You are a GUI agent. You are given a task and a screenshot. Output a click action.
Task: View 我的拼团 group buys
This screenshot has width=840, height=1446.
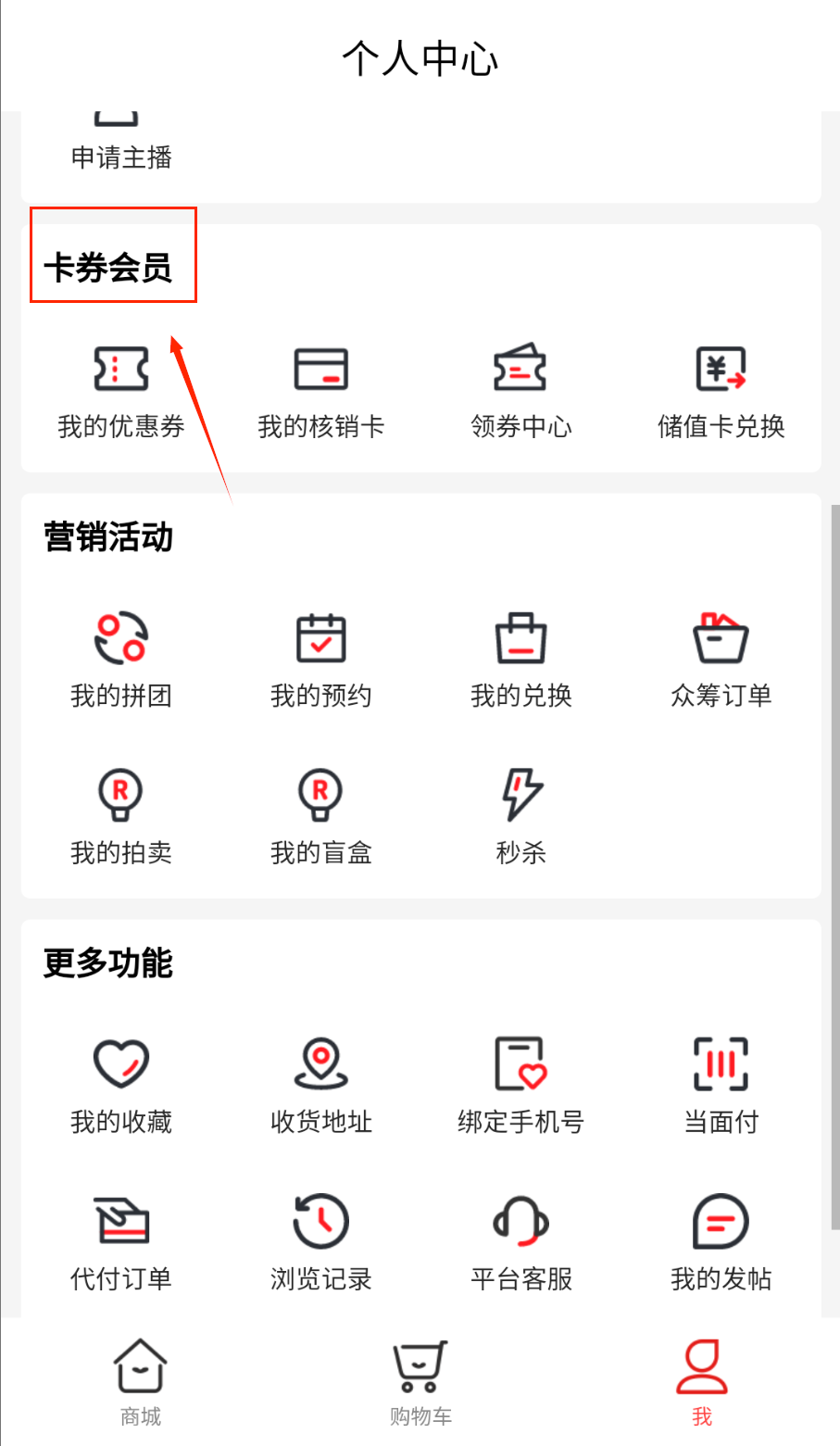pyautogui.click(x=121, y=660)
